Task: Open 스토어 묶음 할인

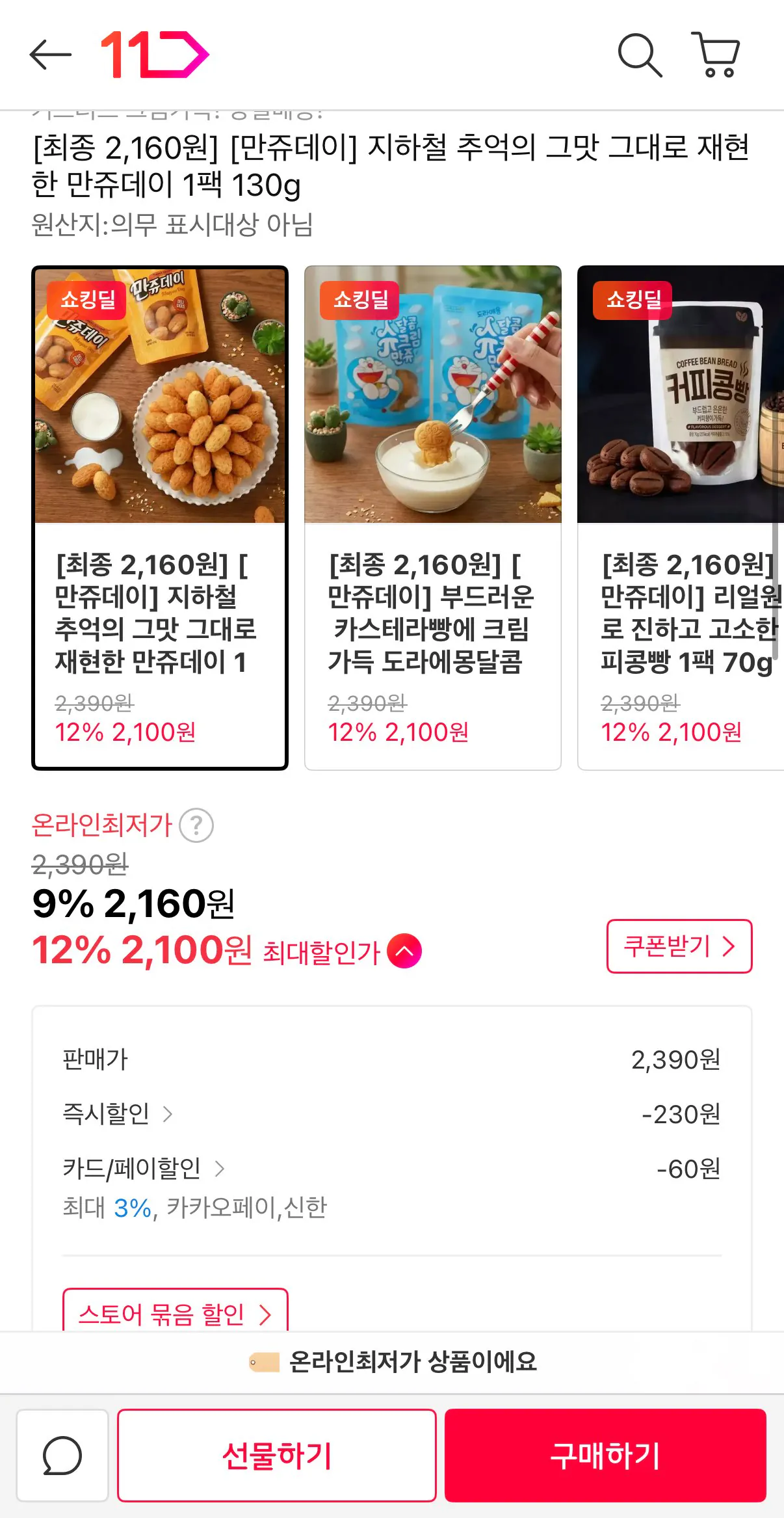Action: click(175, 1314)
